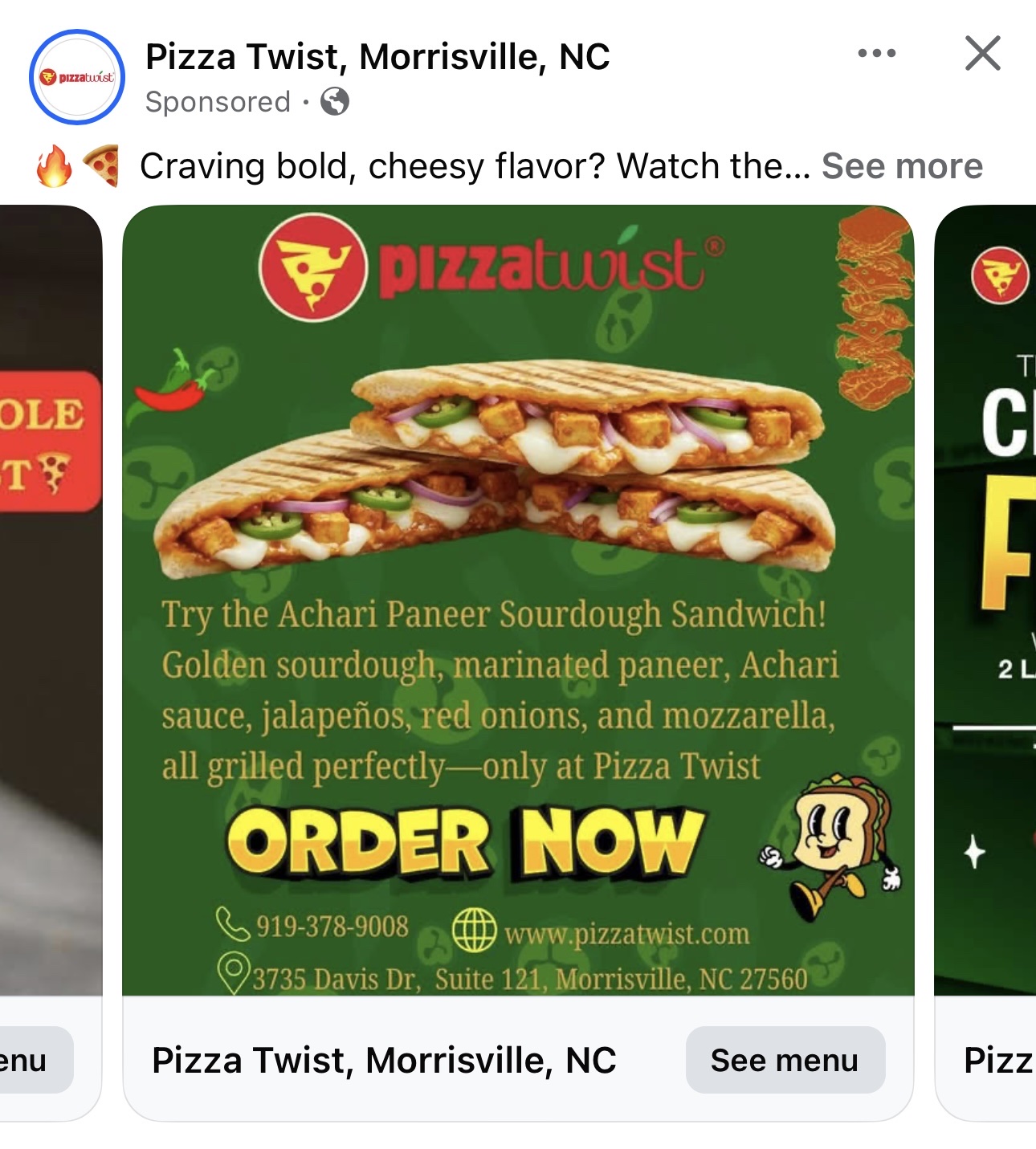Image resolution: width=1036 pixels, height=1149 pixels.
Task: Open the Achari Paneer Sandwich ad card
Action: point(518,600)
